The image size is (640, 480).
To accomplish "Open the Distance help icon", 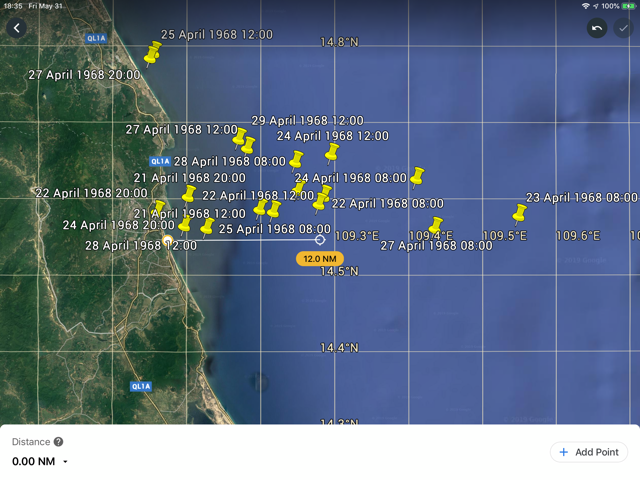I will pos(59,442).
